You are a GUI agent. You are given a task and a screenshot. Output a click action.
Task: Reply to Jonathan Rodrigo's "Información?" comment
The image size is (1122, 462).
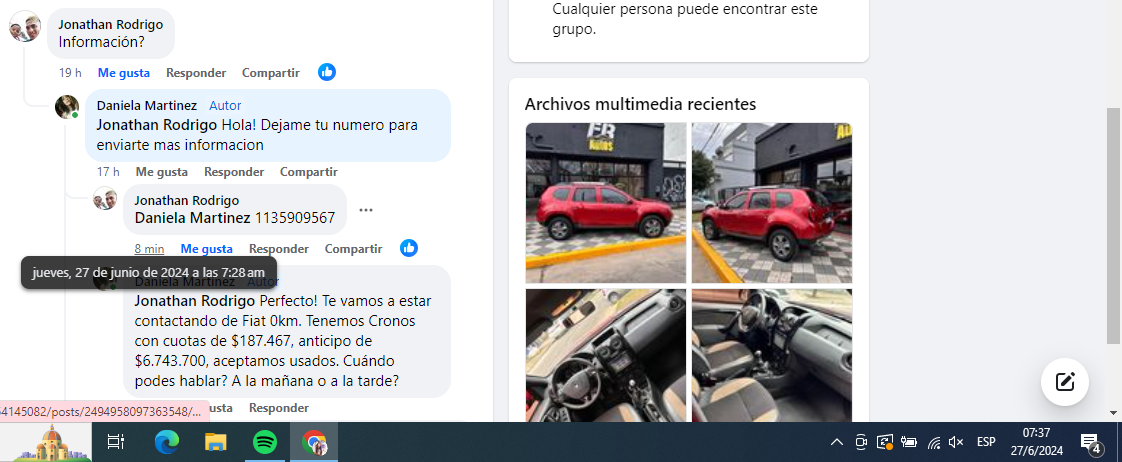(x=196, y=73)
